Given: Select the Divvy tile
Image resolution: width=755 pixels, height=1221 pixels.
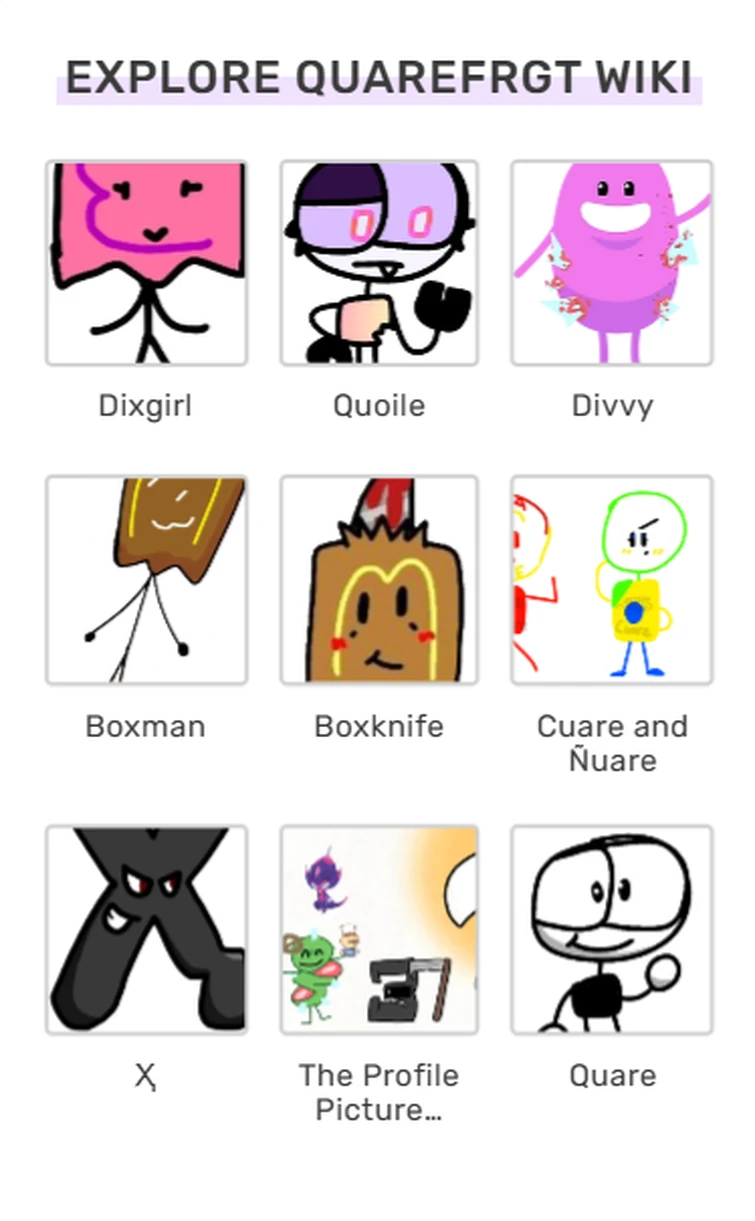Looking at the screenshot, I should coord(612,263).
